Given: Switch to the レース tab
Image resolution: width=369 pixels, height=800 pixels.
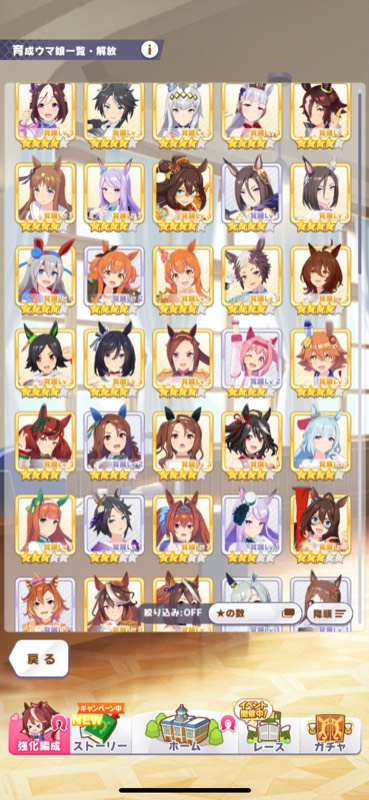Looking at the screenshot, I should click(x=268, y=729).
